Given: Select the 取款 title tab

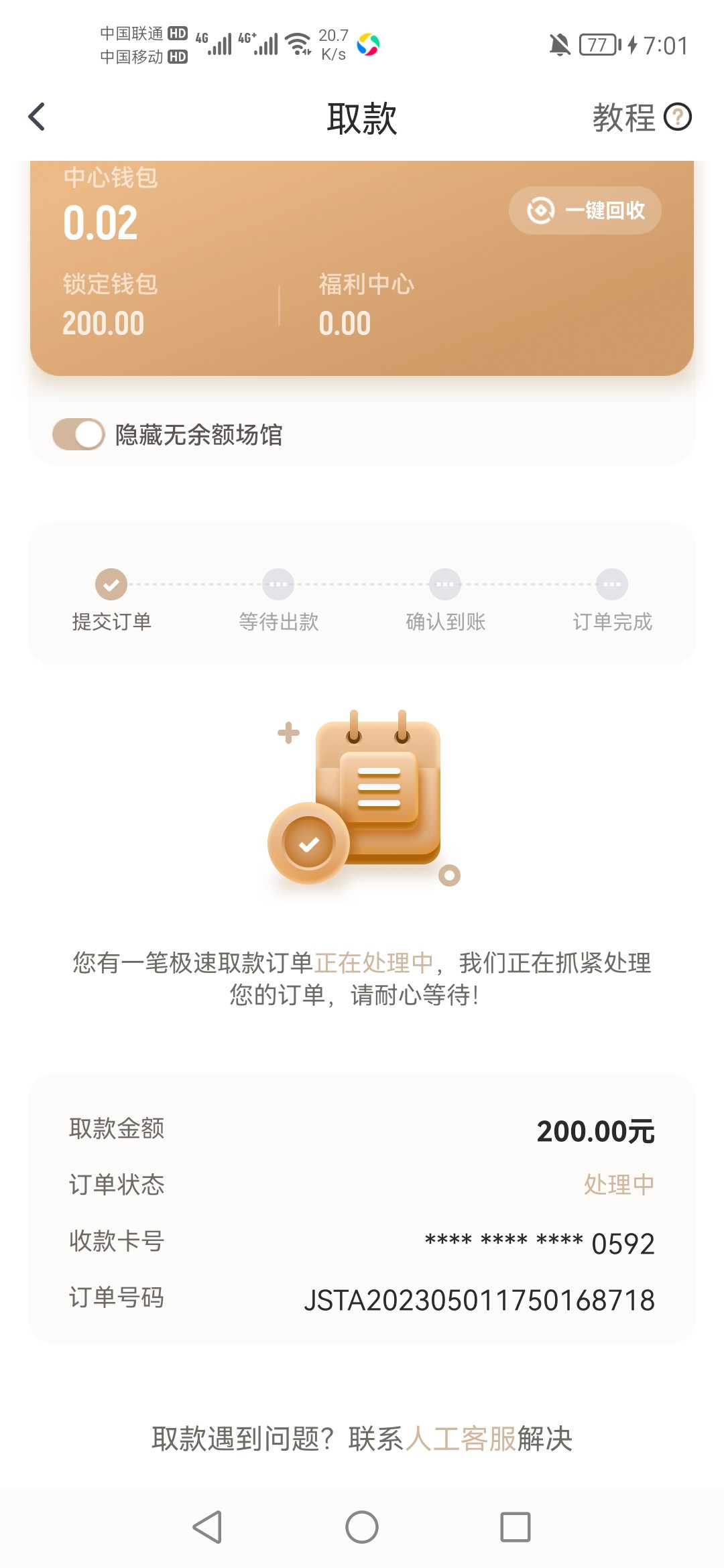Looking at the screenshot, I should [x=362, y=118].
